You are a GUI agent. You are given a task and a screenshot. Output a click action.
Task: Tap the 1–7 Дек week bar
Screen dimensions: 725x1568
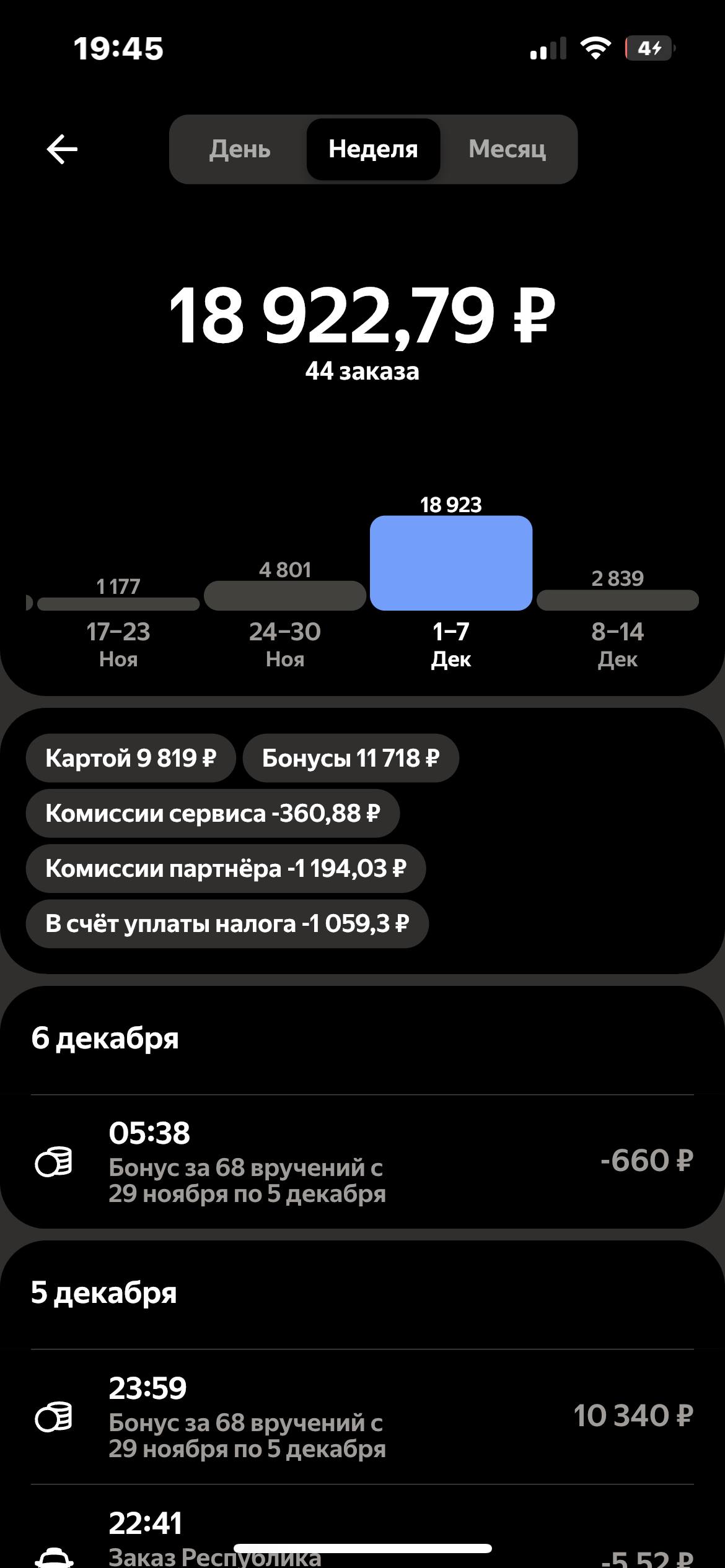click(x=451, y=563)
